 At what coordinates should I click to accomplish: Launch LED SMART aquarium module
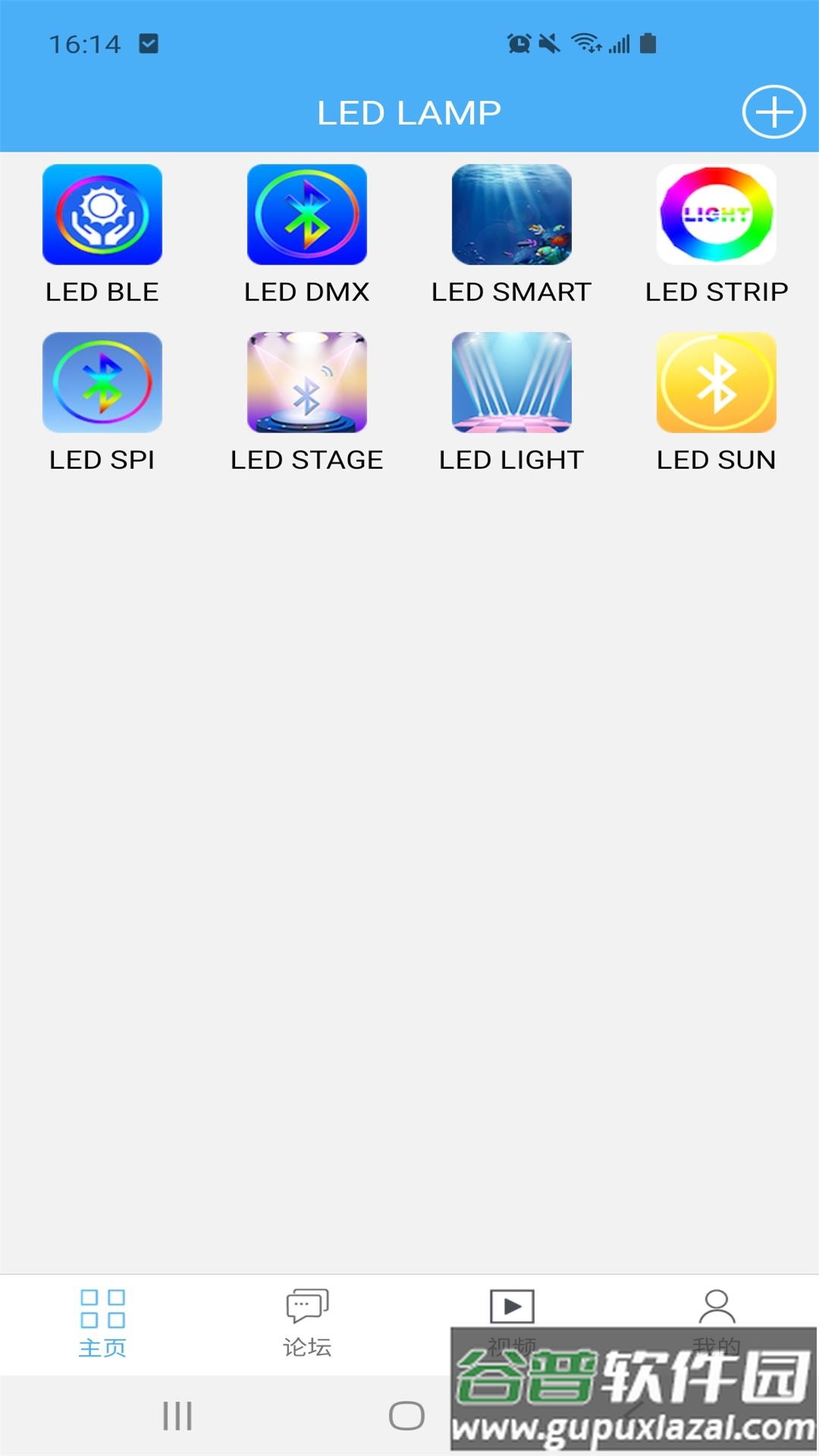coord(512,215)
